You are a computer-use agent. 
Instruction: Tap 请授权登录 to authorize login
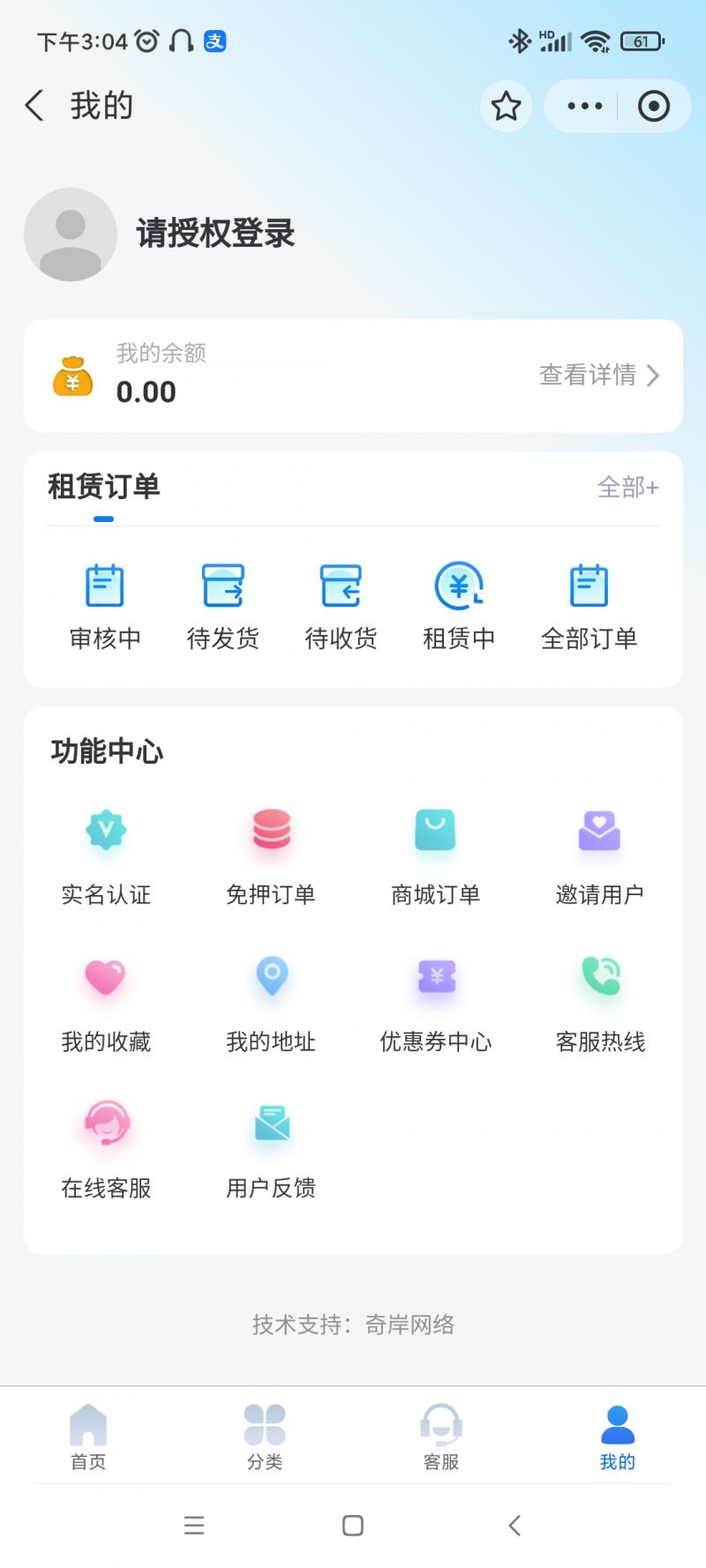pos(214,234)
